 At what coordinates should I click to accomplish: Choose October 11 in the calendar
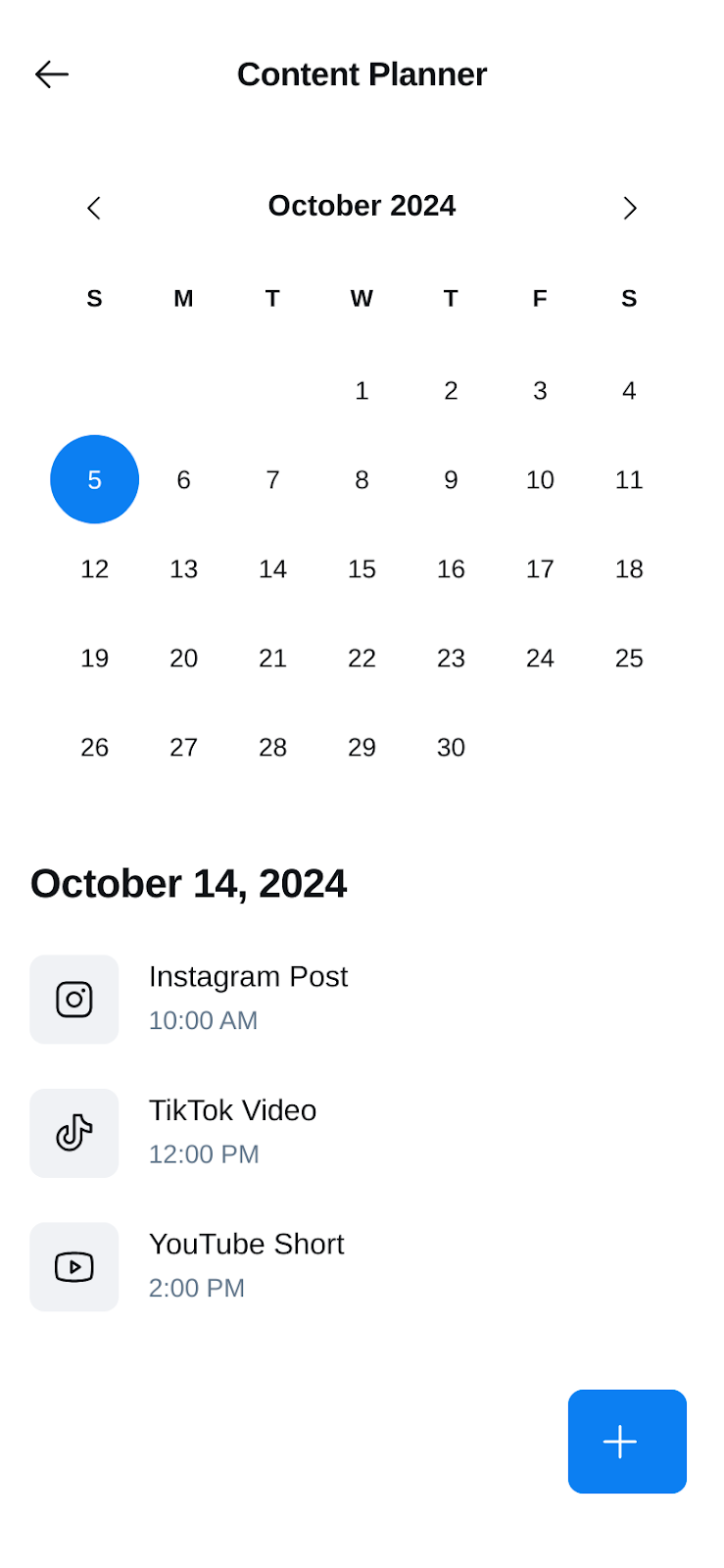point(629,480)
